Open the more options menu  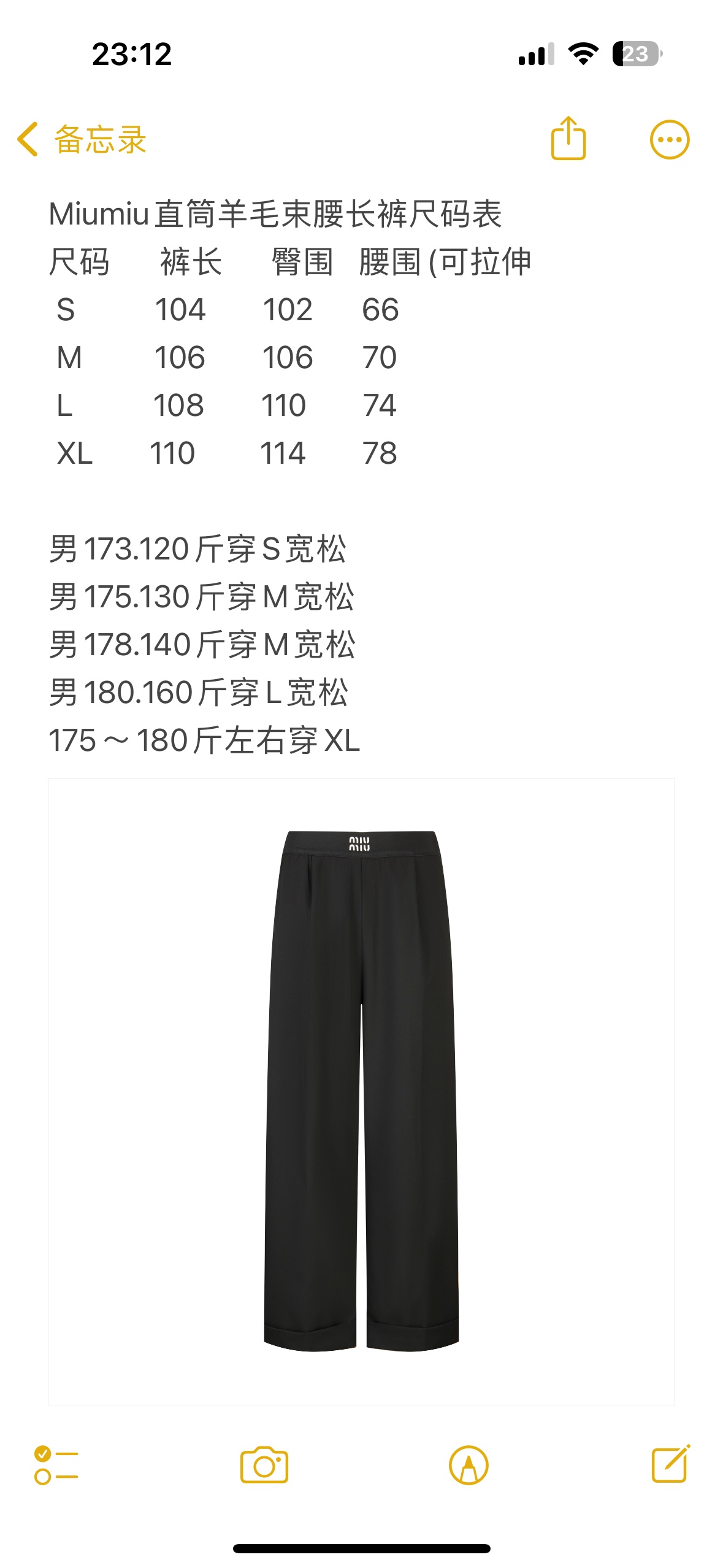(x=669, y=139)
